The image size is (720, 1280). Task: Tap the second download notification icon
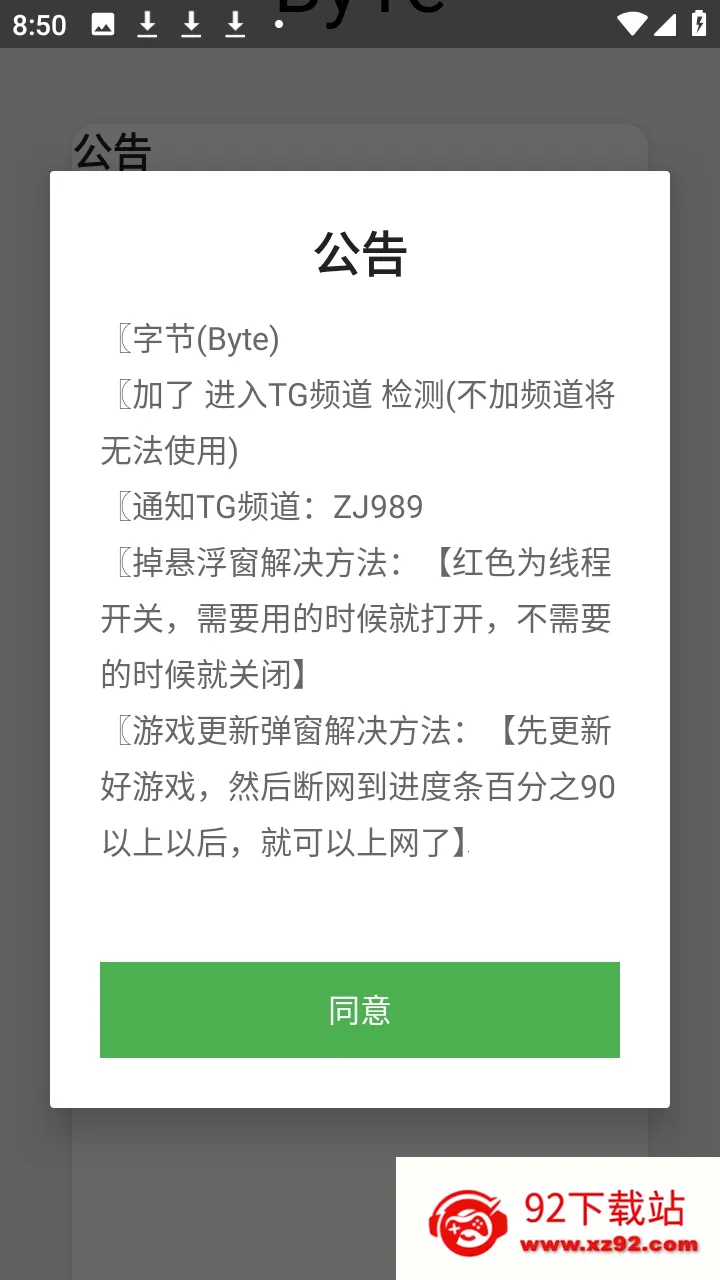tap(190, 21)
